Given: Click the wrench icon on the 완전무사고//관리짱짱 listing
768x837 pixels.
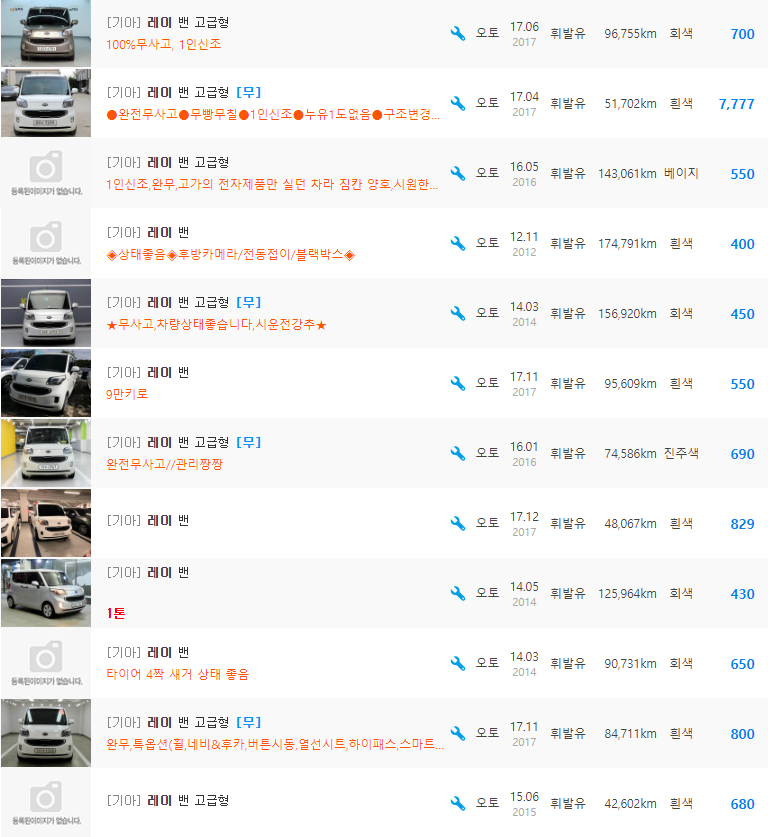Looking at the screenshot, I should 457,453.
